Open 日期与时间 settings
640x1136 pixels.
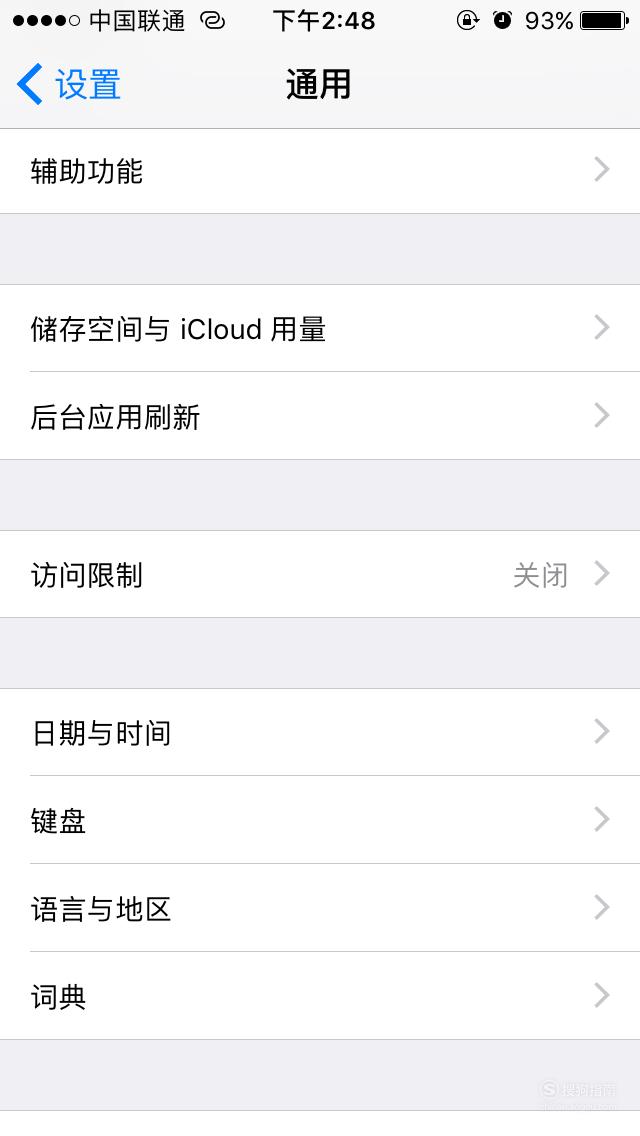coord(320,732)
